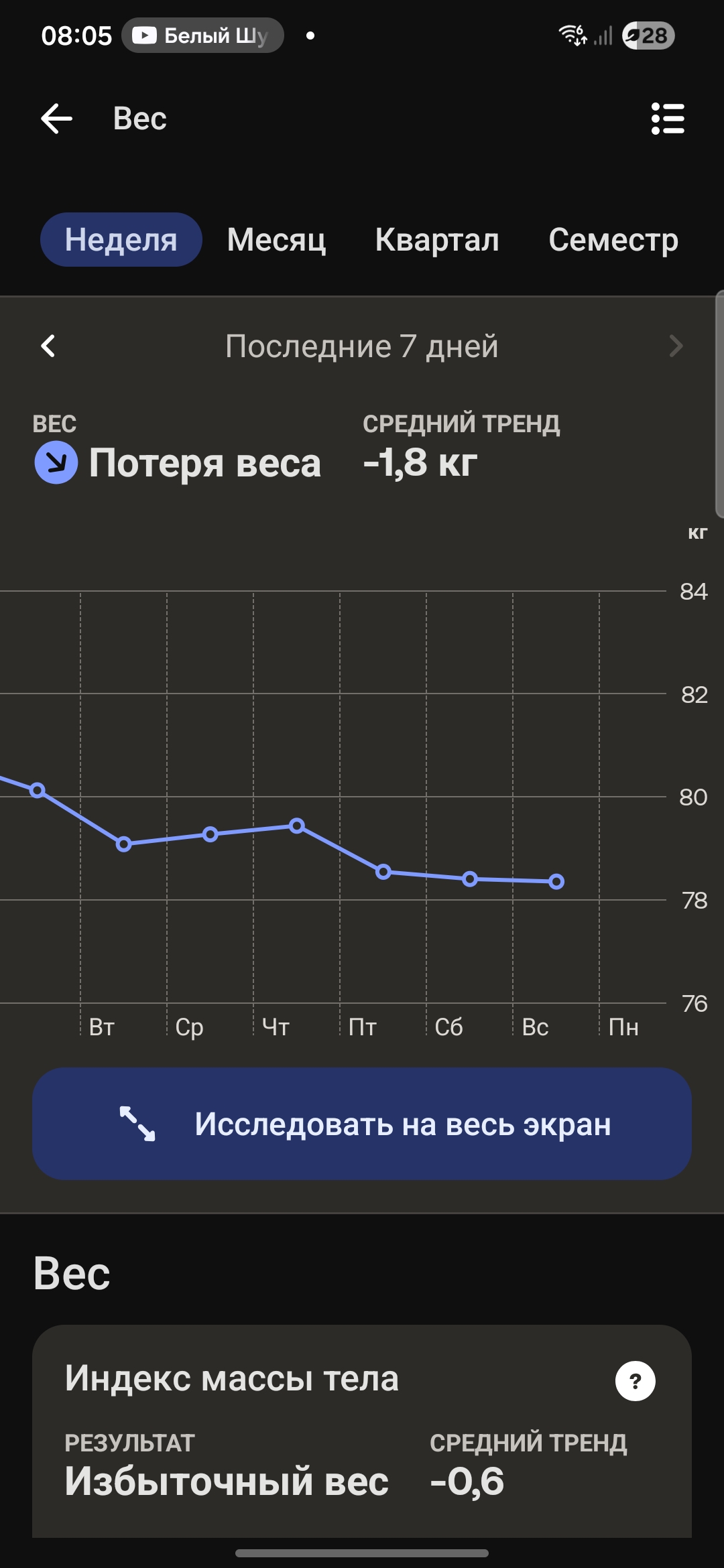This screenshot has width=724, height=1568.
Task: Switch to the Месяц tab
Action: click(276, 240)
